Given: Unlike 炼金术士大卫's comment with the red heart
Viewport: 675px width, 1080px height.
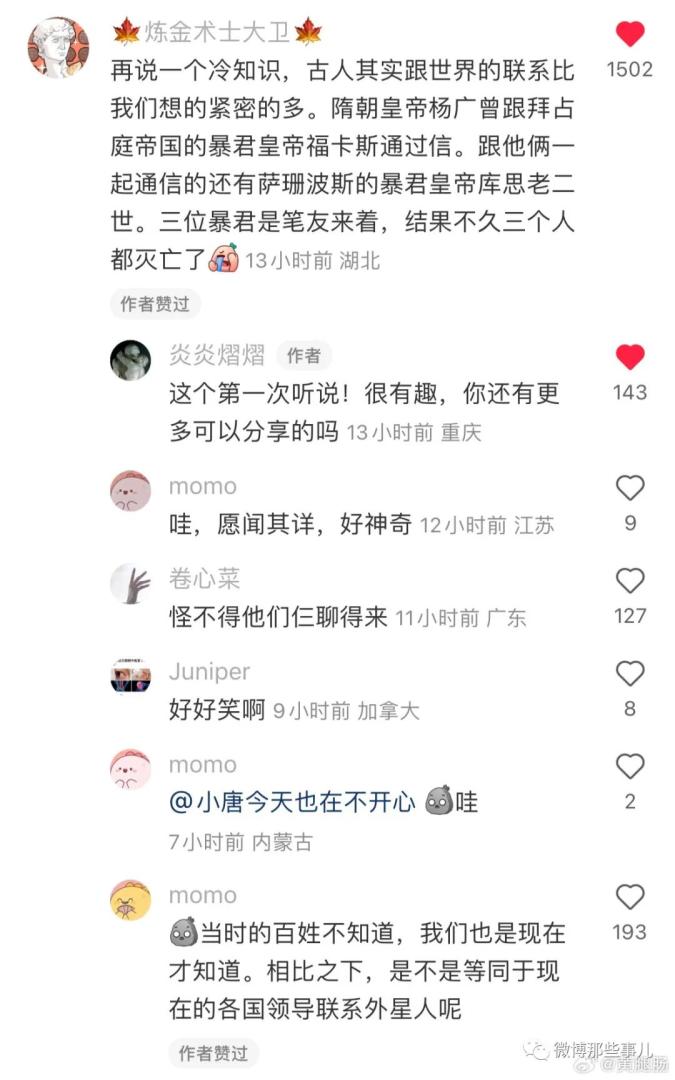Looking at the screenshot, I should pos(630,35).
